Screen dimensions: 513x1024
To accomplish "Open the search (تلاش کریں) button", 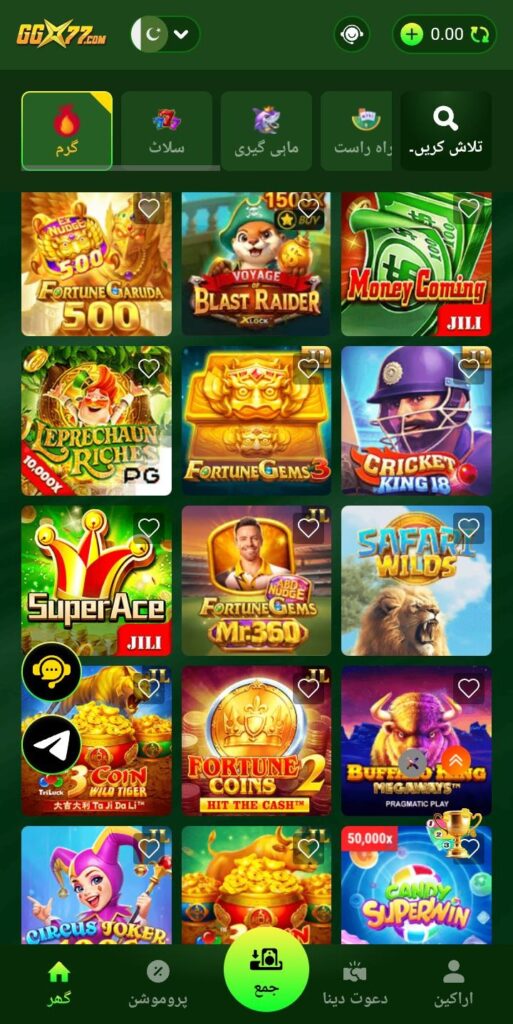I will point(446,131).
